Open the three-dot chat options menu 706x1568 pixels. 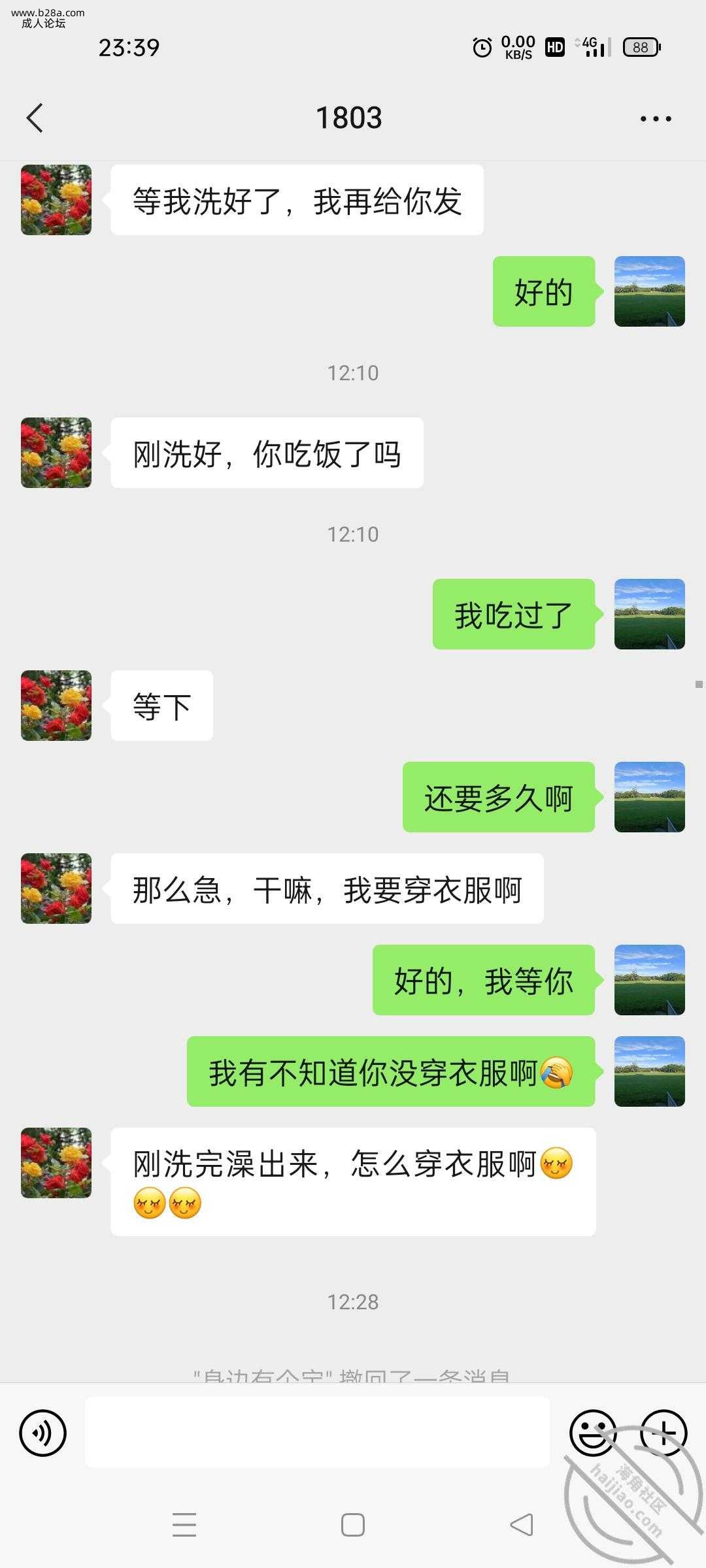pos(656,118)
